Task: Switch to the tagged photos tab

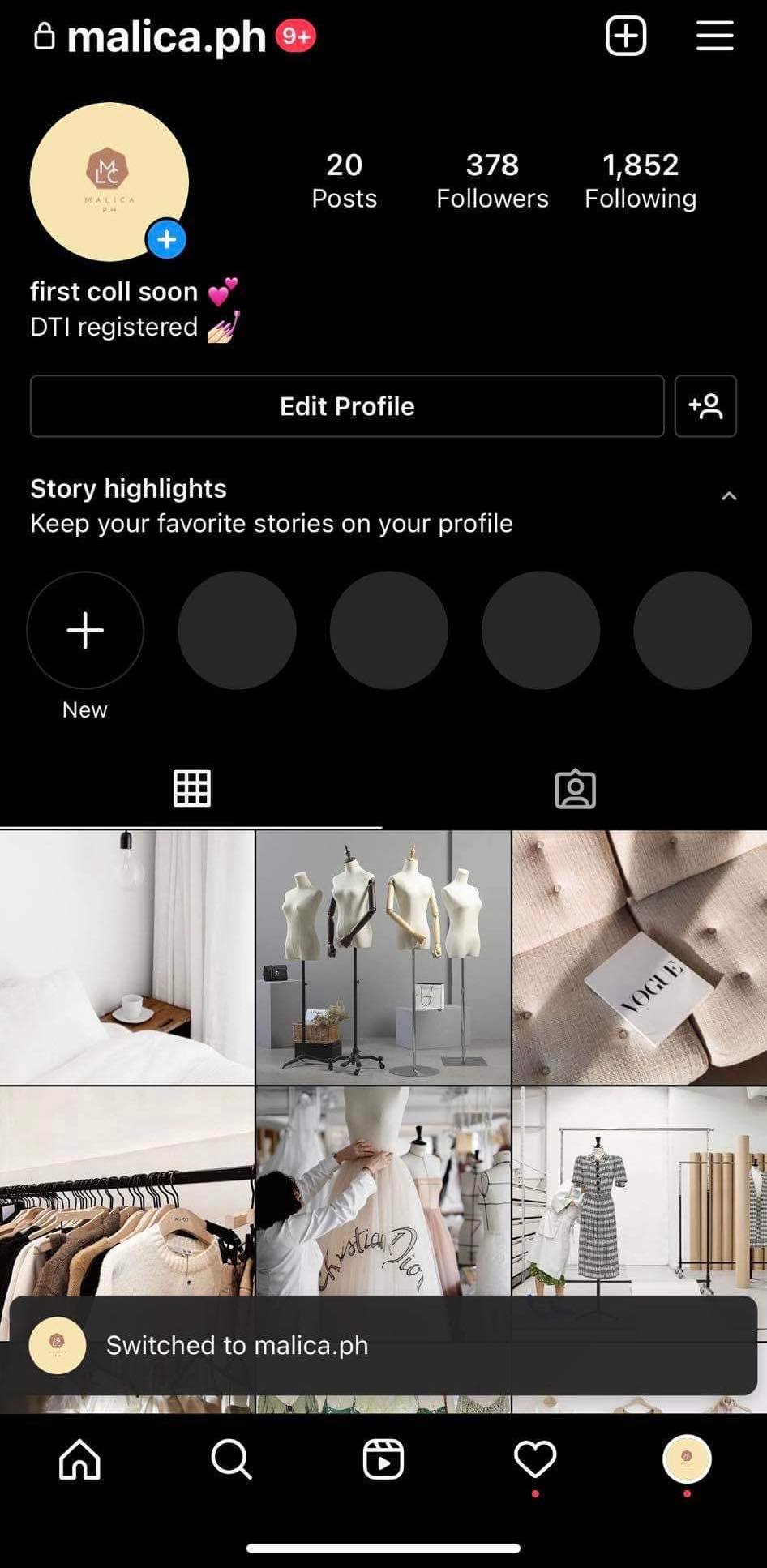Action: [x=575, y=788]
